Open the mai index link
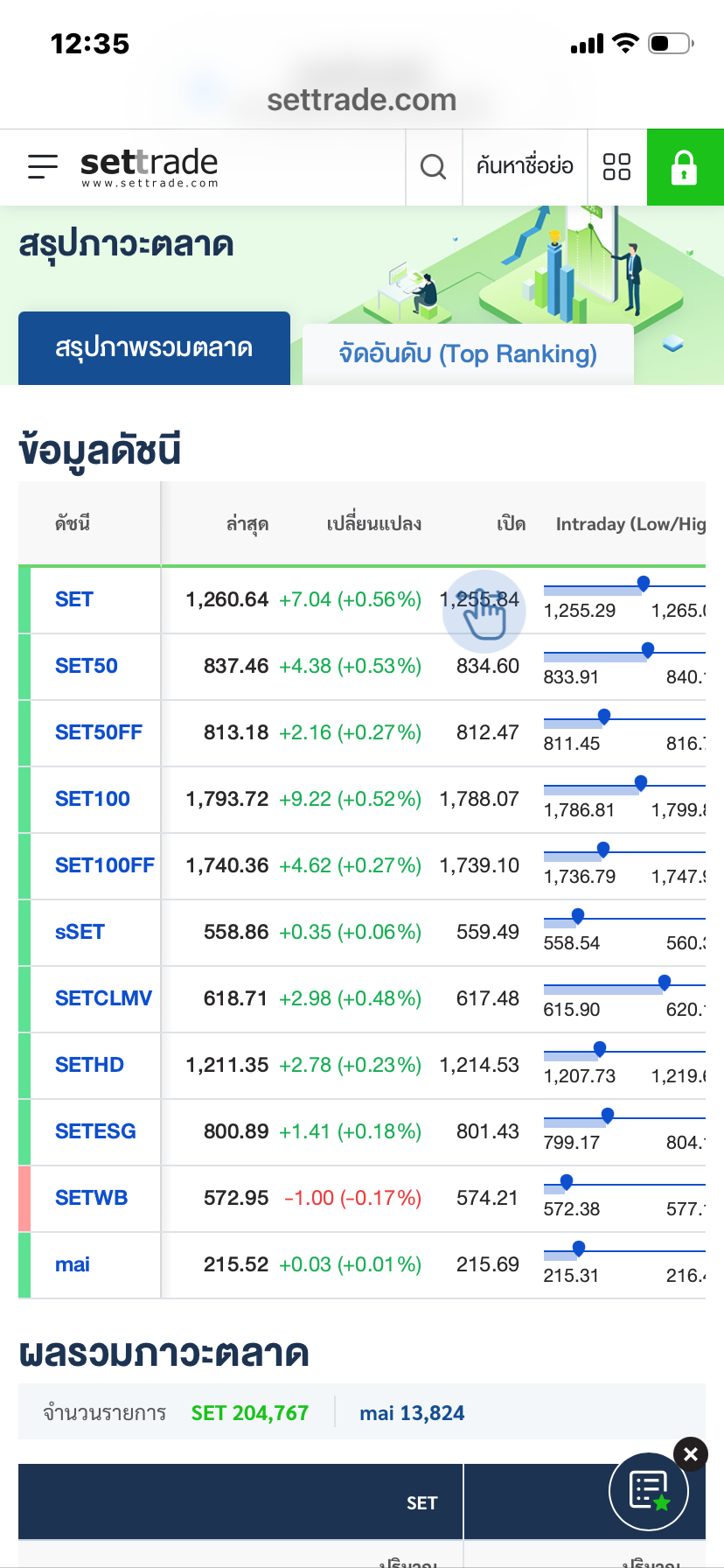Screen dimensions: 724x1568 pos(73,1264)
